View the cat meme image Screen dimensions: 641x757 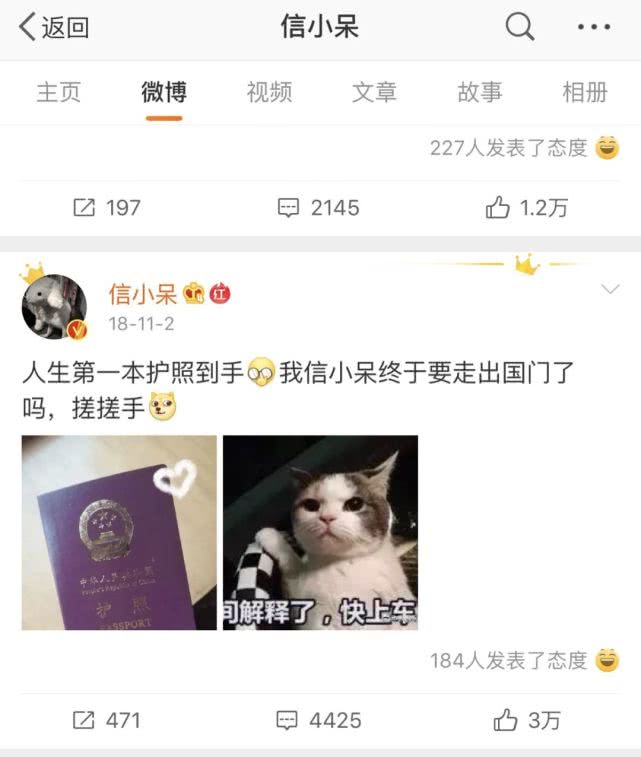coord(320,532)
